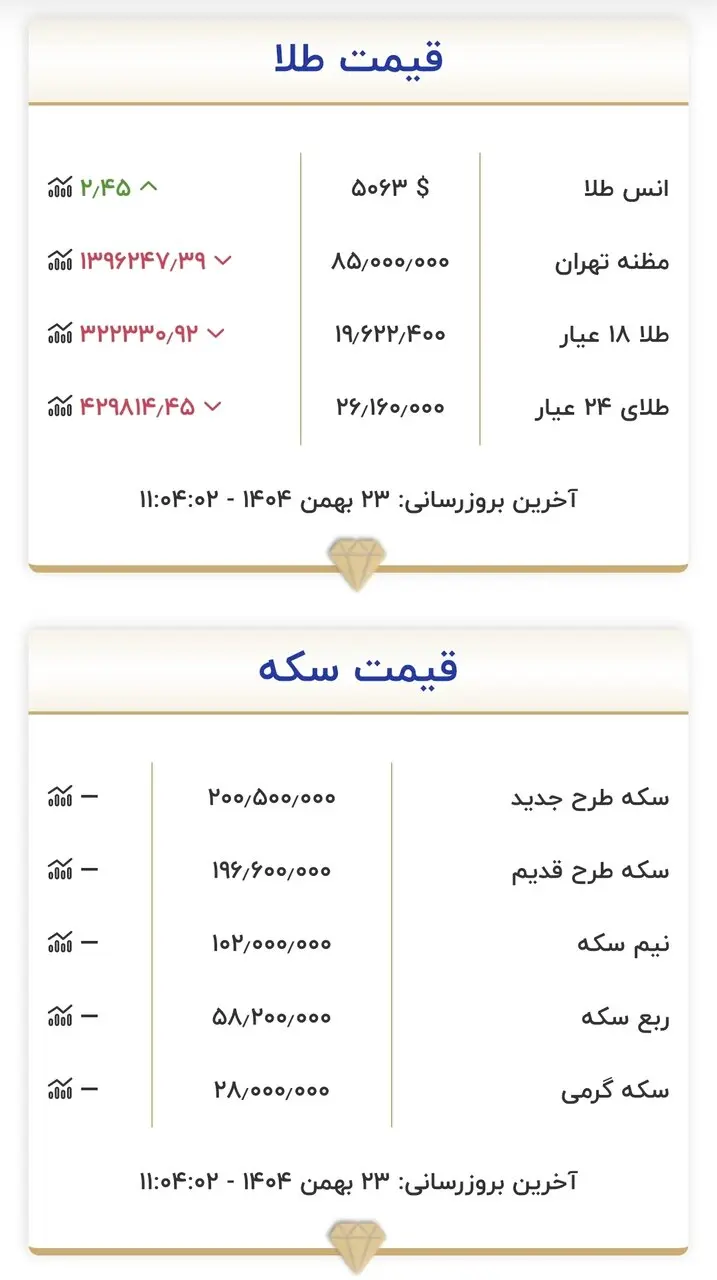The width and height of the screenshot is (717, 1280).
Task: Open the سکه گرمی chart icon
Action: pos(60,1089)
